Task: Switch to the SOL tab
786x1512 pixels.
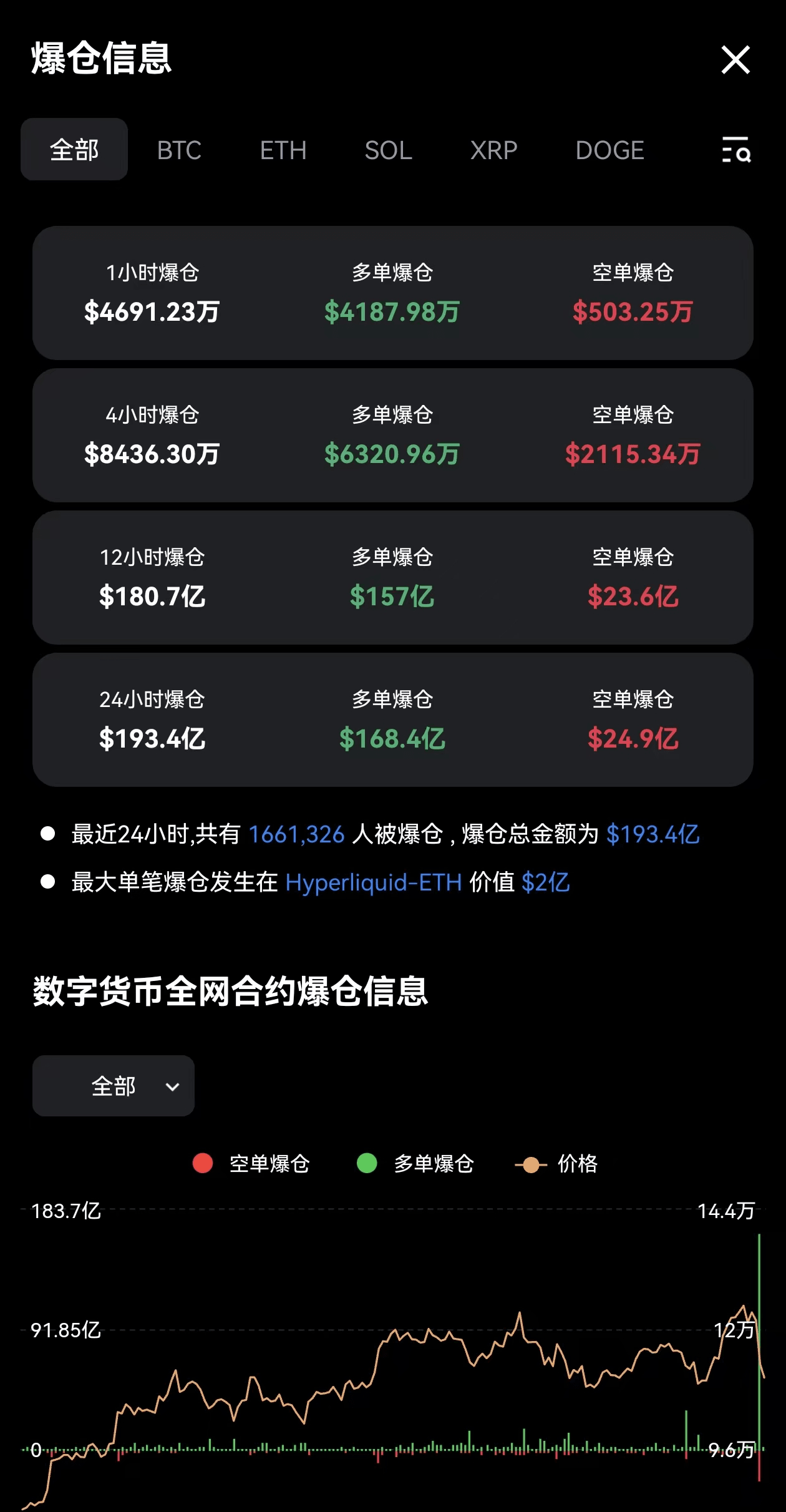Action: [388, 150]
